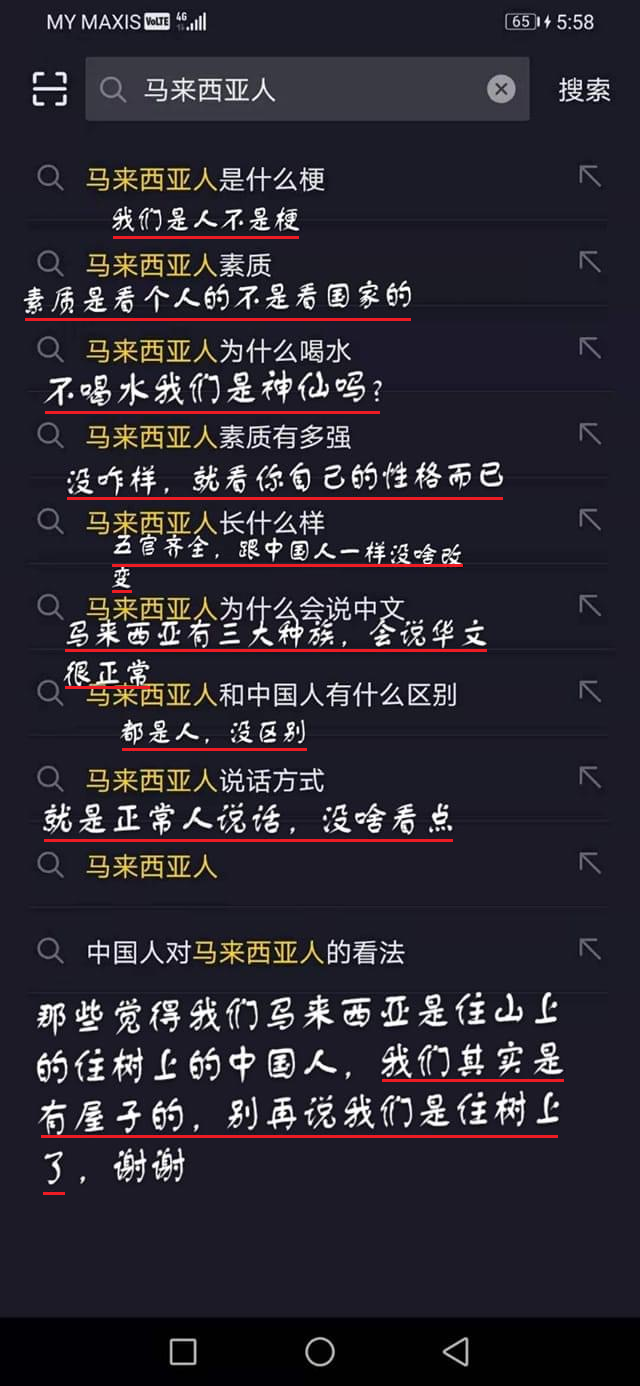The image size is (640, 1386).
Task: Fill search with 马来西亚人是什么梗 using its arrow
Action: tap(590, 177)
